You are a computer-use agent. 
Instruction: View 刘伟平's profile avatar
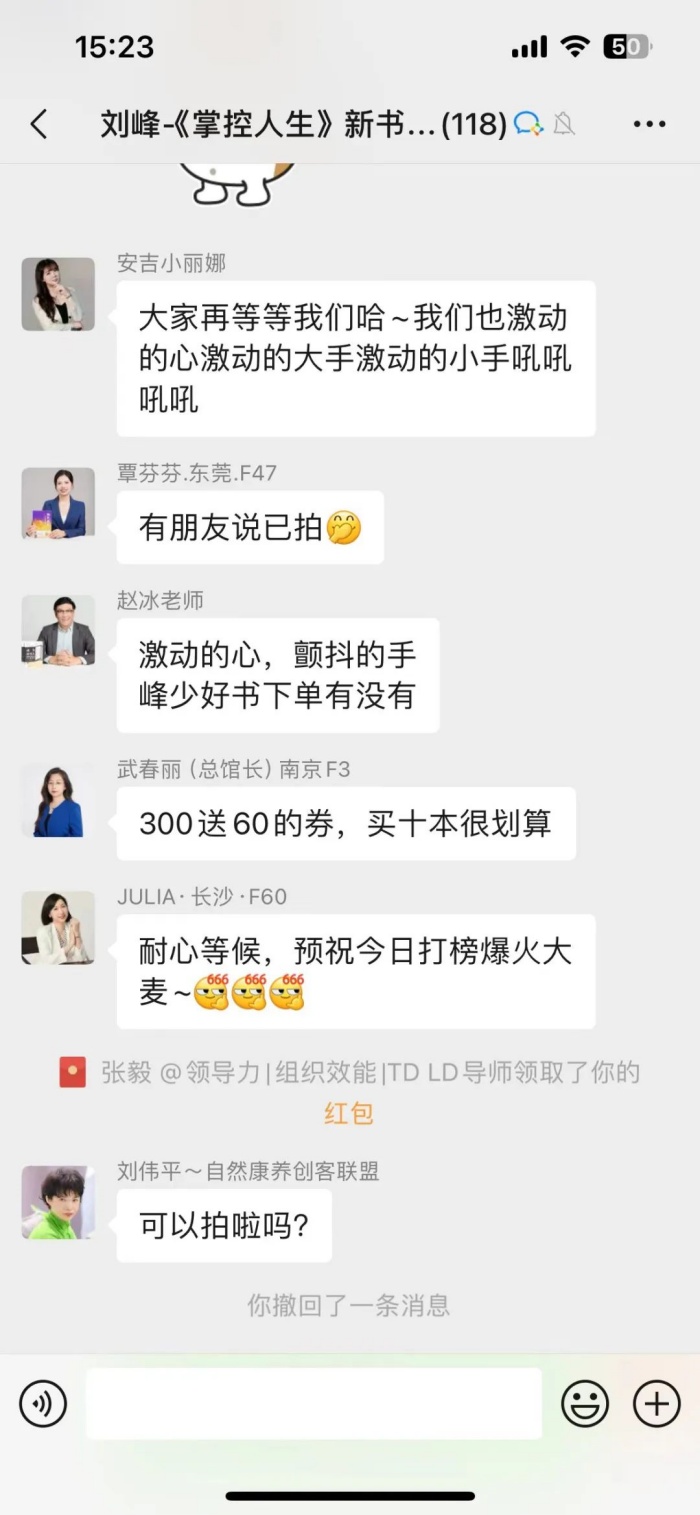(58, 1201)
